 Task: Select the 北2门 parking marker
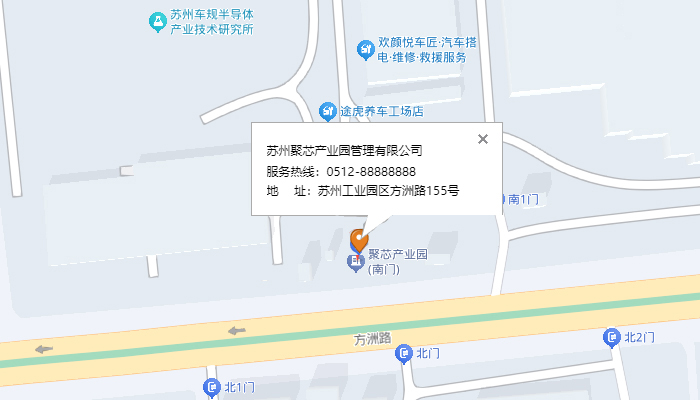(612, 338)
